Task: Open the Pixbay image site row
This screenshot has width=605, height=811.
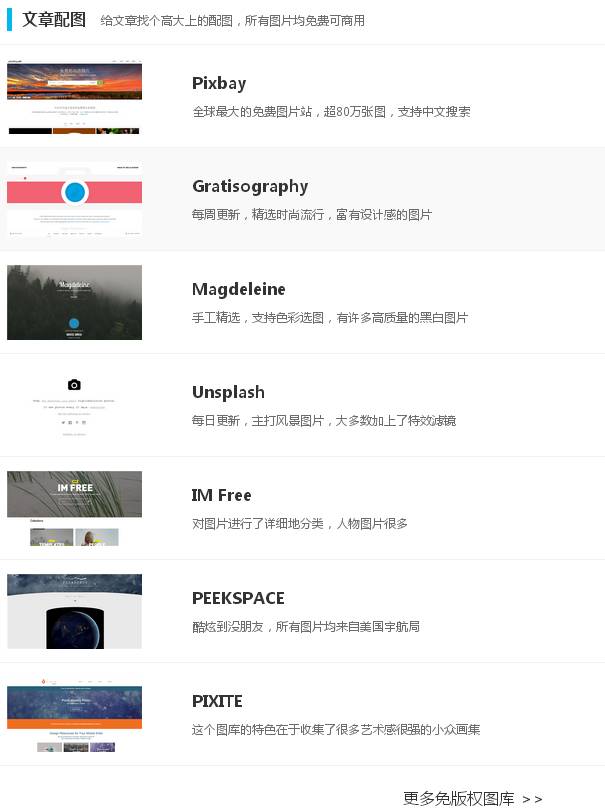Action: point(219,84)
